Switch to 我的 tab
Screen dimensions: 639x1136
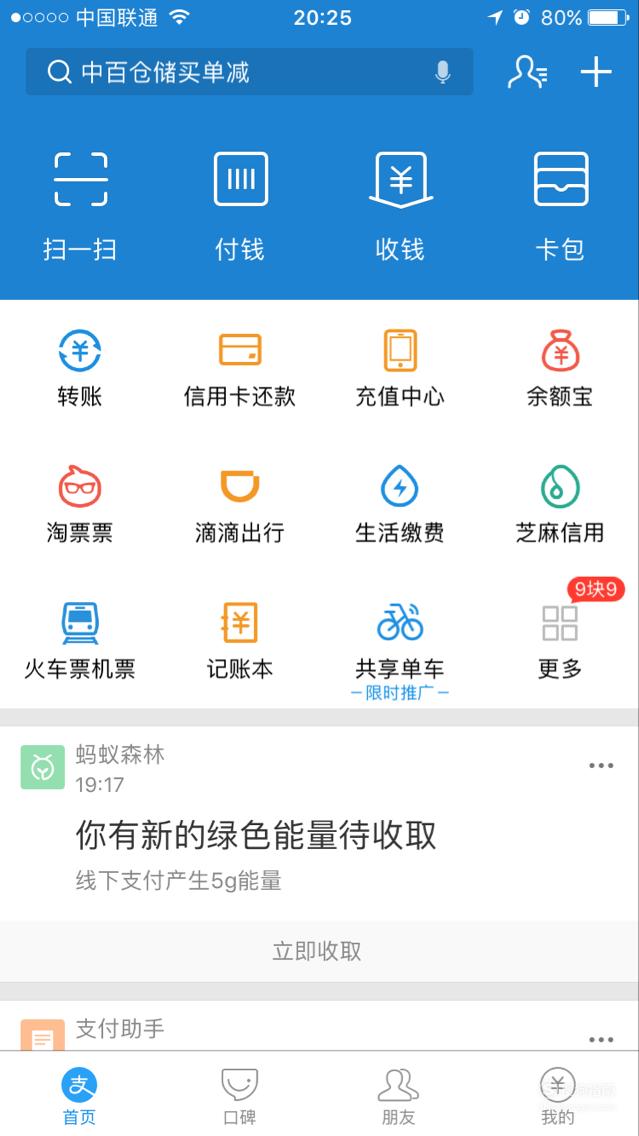(x=558, y=1095)
